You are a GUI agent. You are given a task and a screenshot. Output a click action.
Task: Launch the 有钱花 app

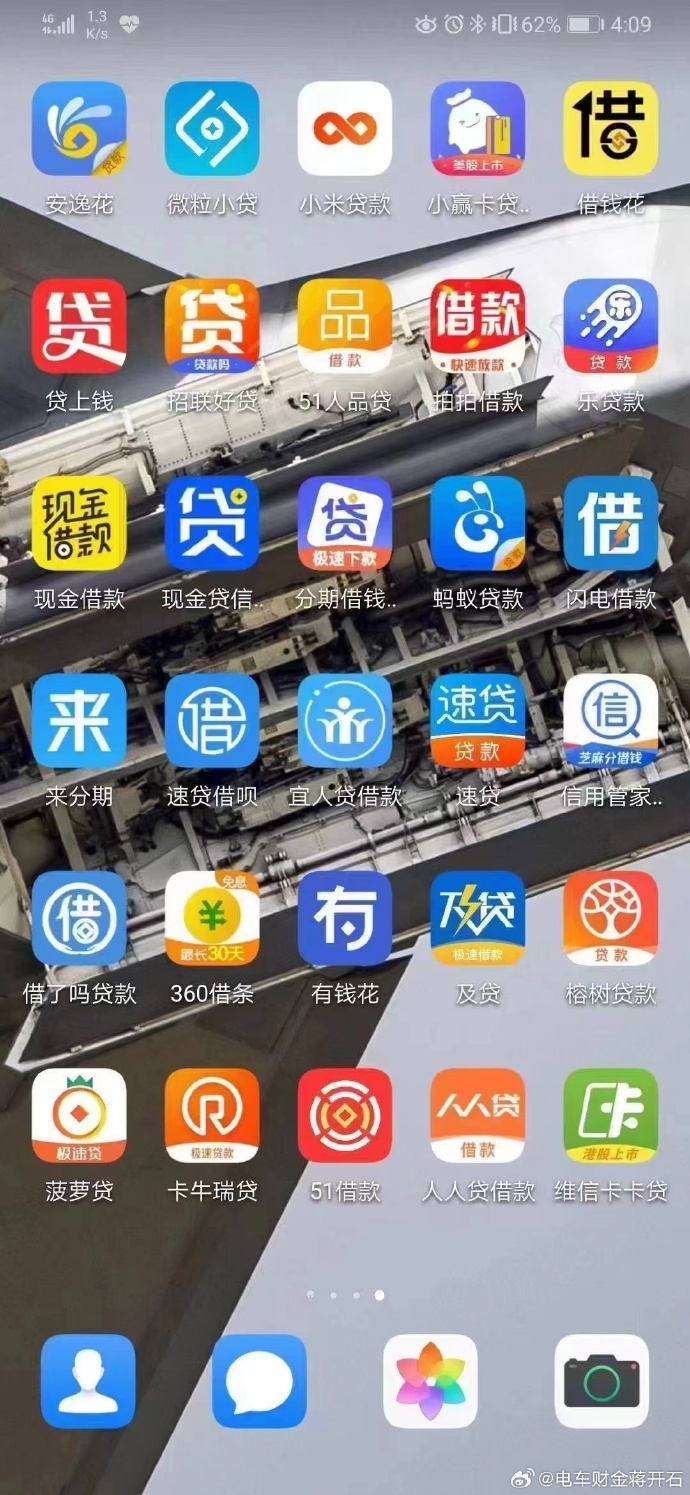[x=345, y=918]
